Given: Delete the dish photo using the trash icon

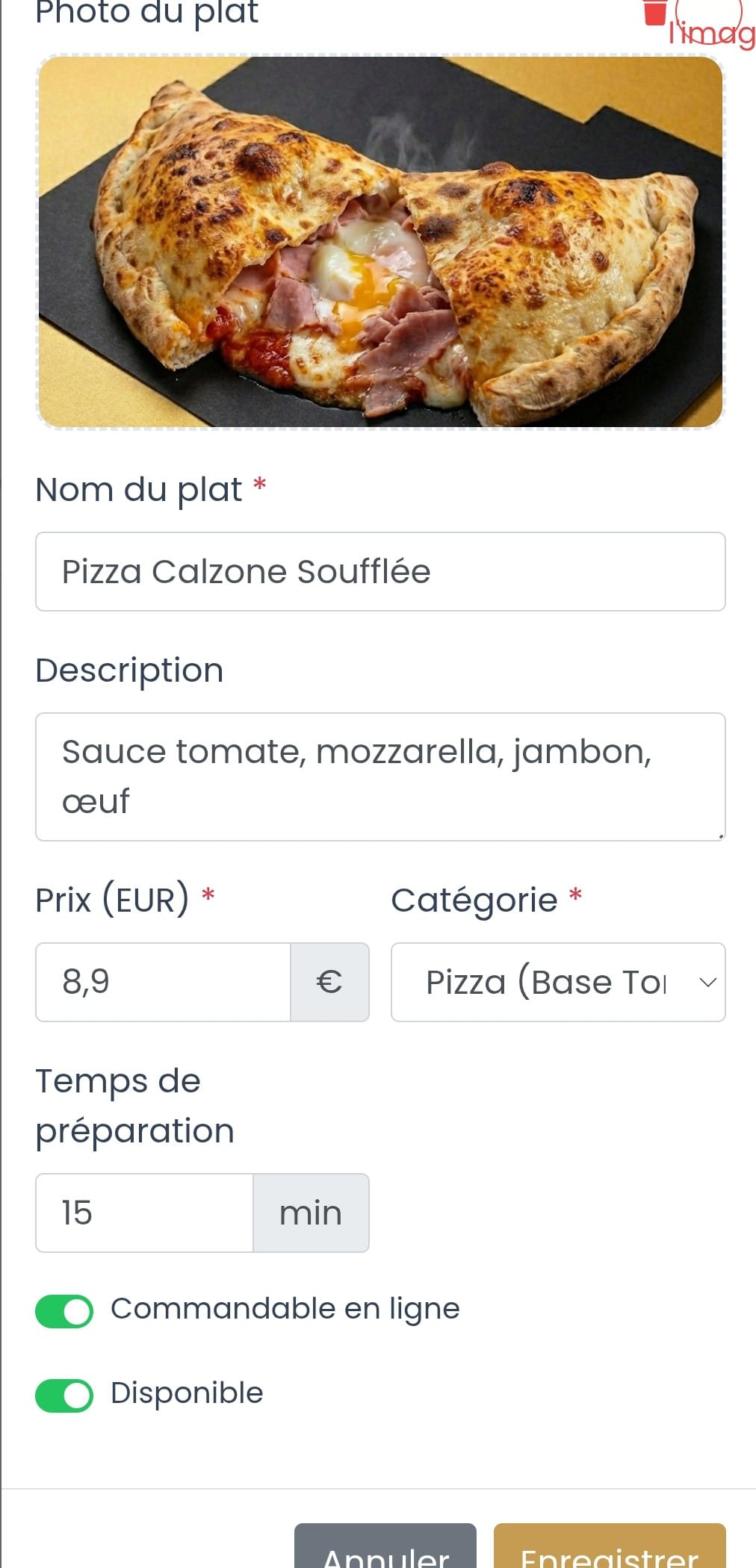Looking at the screenshot, I should [x=655, y=13].
